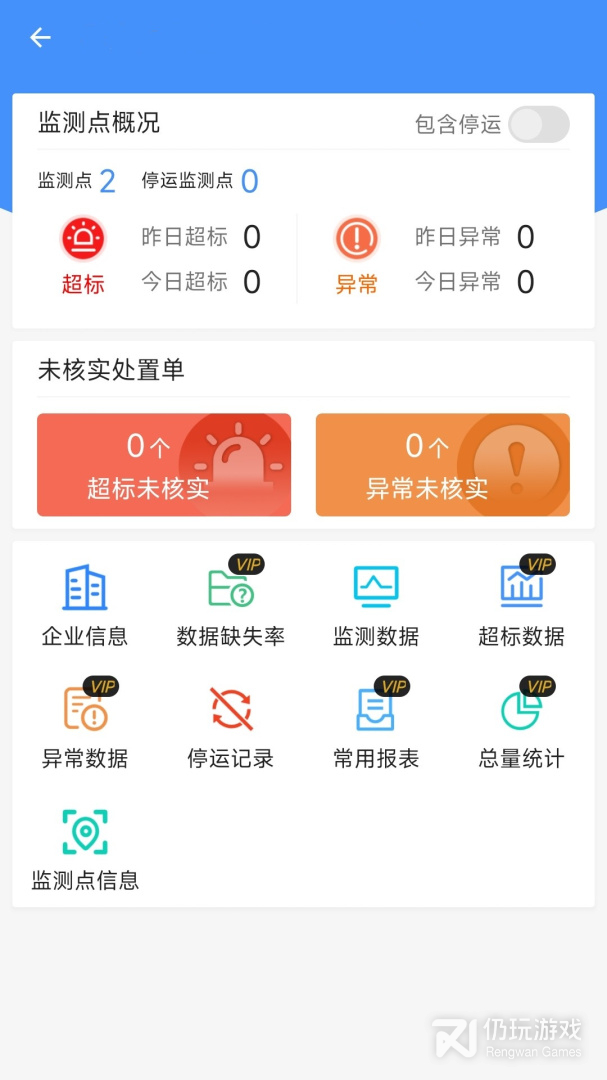This screenshot has height=1080, width=607.
Task: Open 总量统计
Action: [522, 726]
